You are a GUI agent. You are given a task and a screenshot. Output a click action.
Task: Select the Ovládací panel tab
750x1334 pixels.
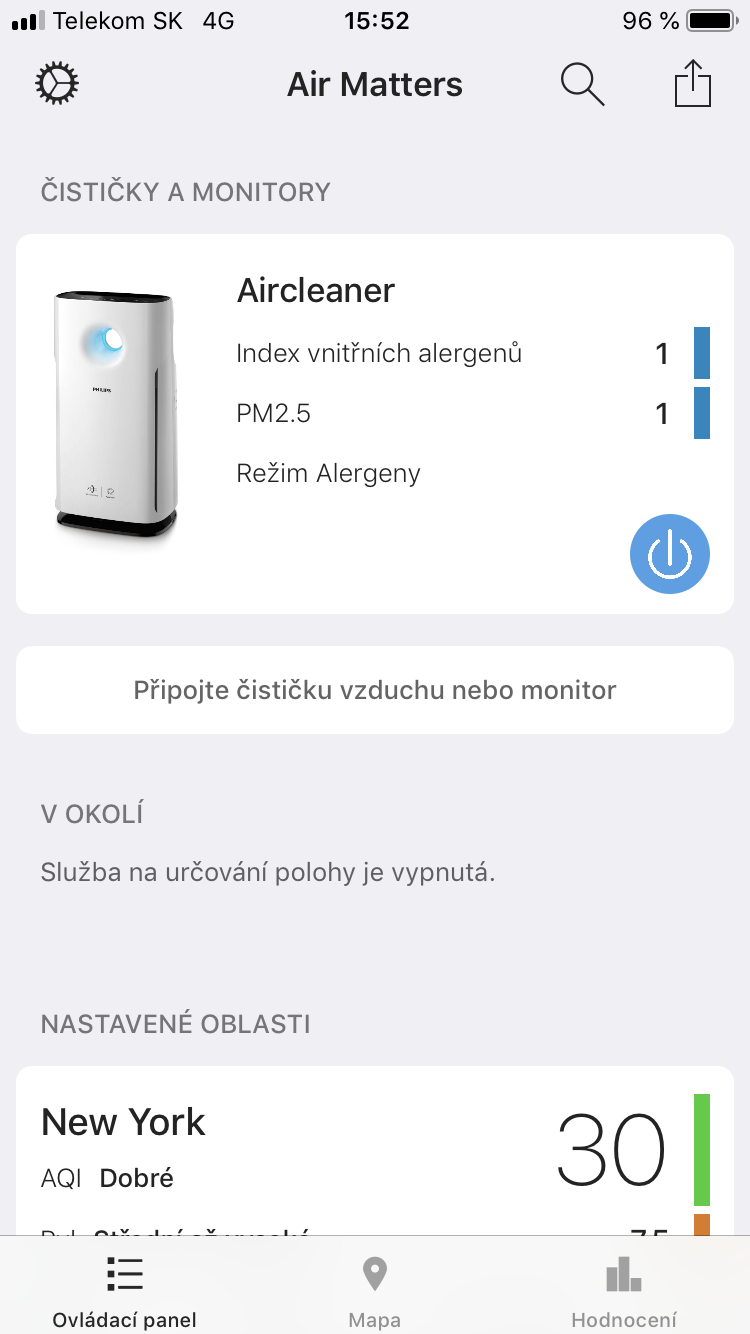point(125,1290)
